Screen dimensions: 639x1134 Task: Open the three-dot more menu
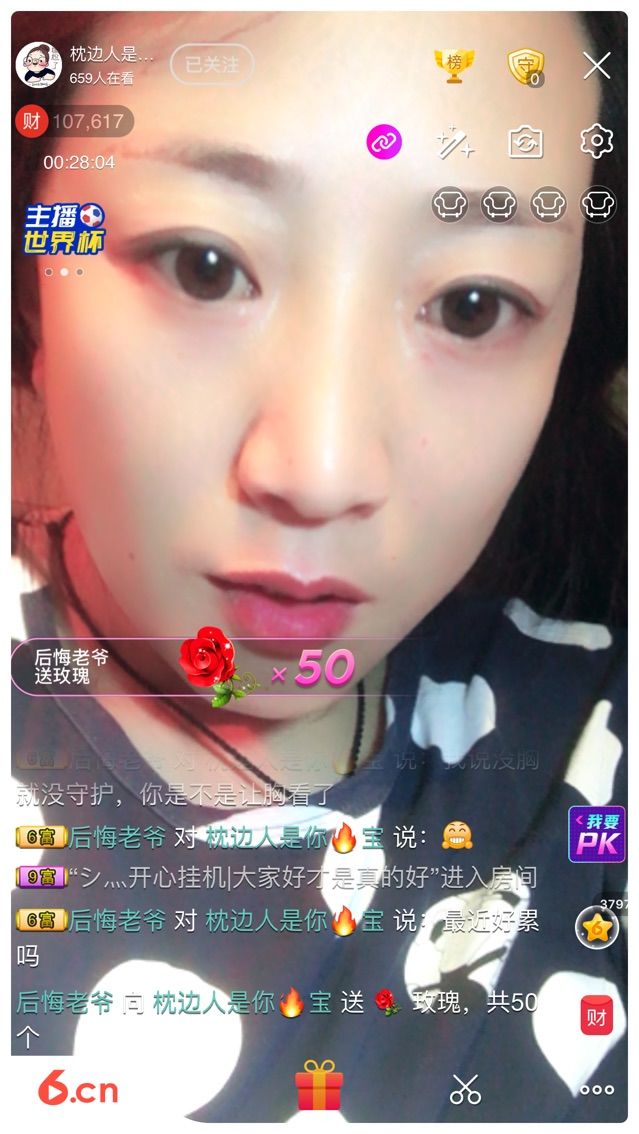click(597, 1089)
